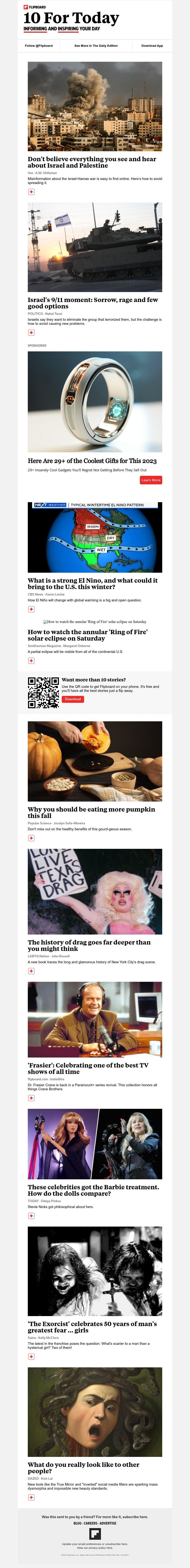This screenshot has width=190, height=1568.
Task: Open See More in The Daily Edition
Action: point(96,46)
